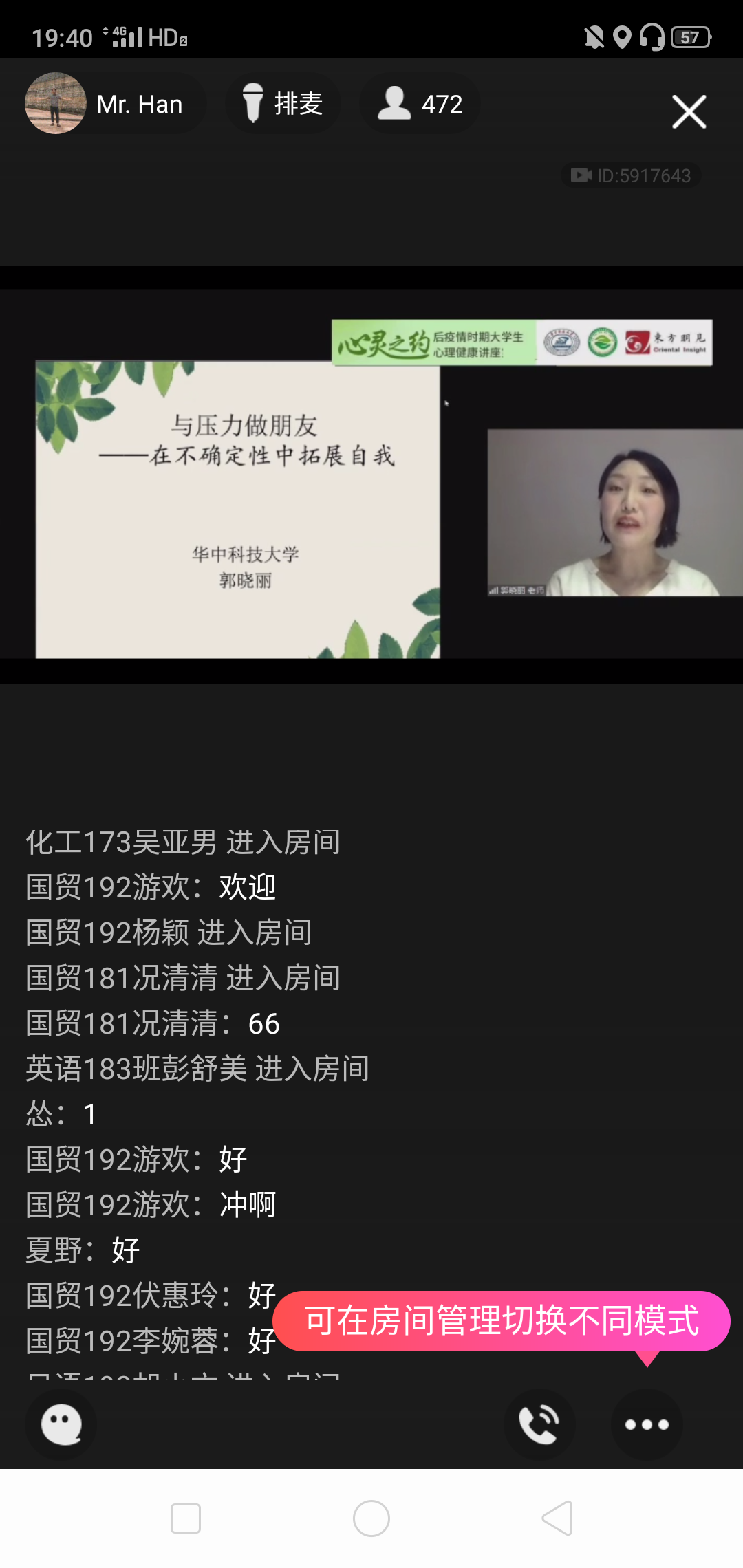Screen dimensions: 743x1568
Task: Go back using system navigation
Action: pyautogui.click(x=557, y=1518)
